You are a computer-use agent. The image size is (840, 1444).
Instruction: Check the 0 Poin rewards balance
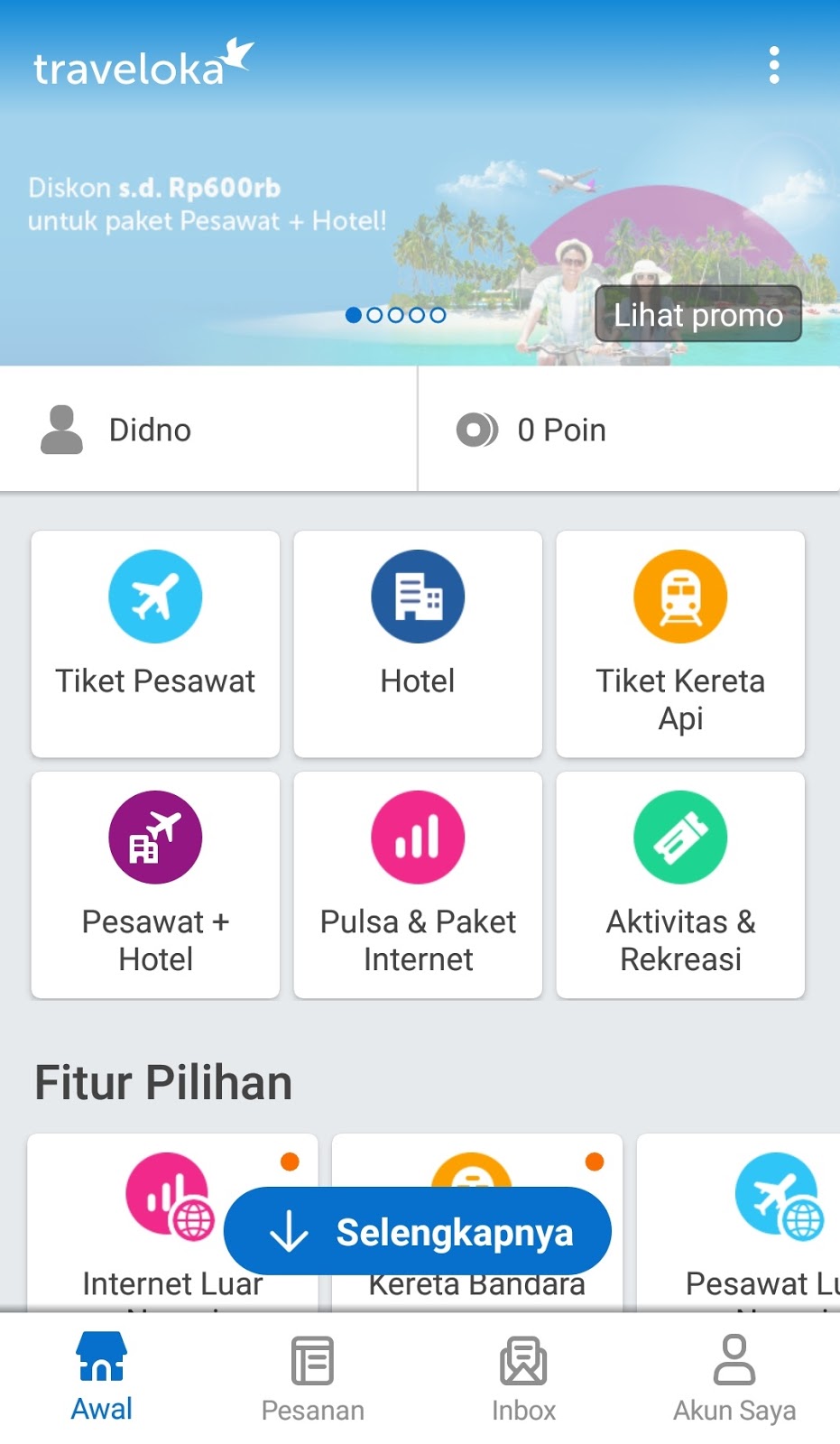(559, 429)
